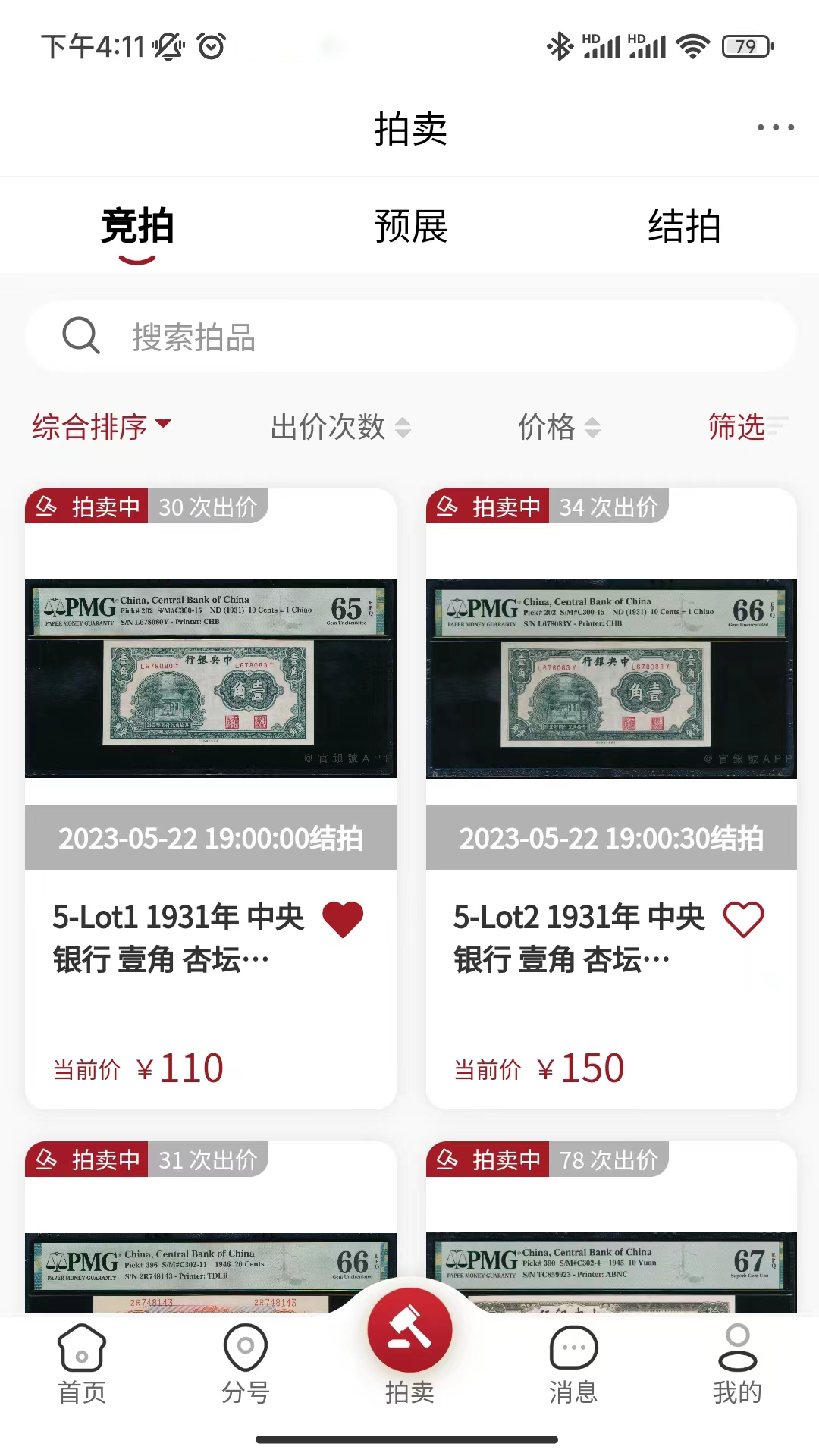Open the 首页 home icon
The width and height of the screenshot is (819, 1456).
pos(81,1346)
